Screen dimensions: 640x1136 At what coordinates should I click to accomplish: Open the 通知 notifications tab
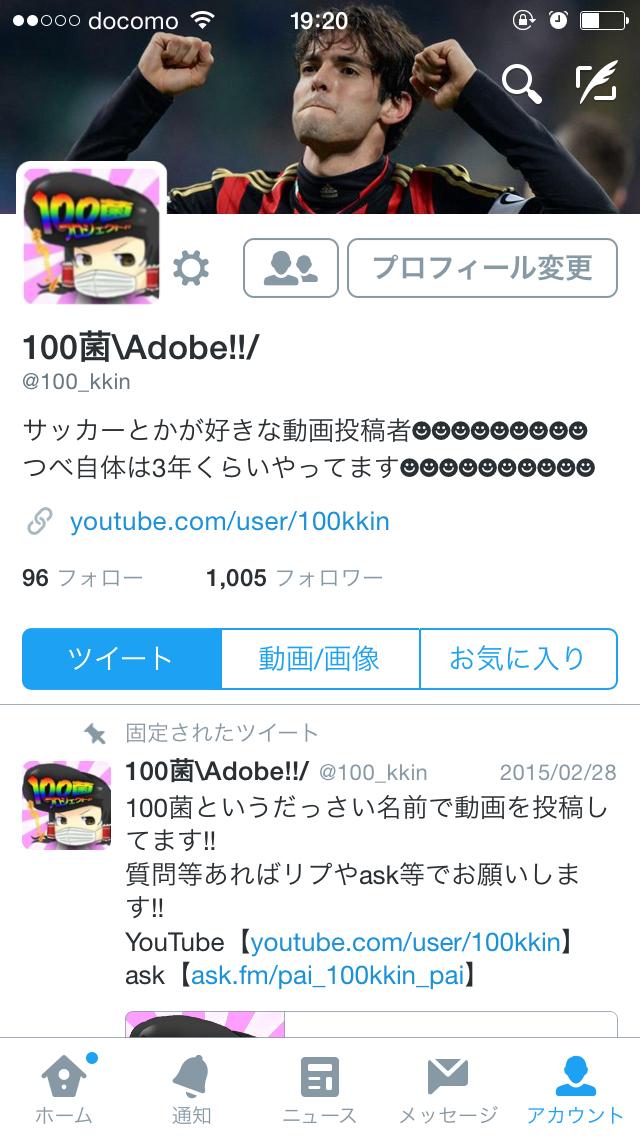click(x=191, y=1090)
